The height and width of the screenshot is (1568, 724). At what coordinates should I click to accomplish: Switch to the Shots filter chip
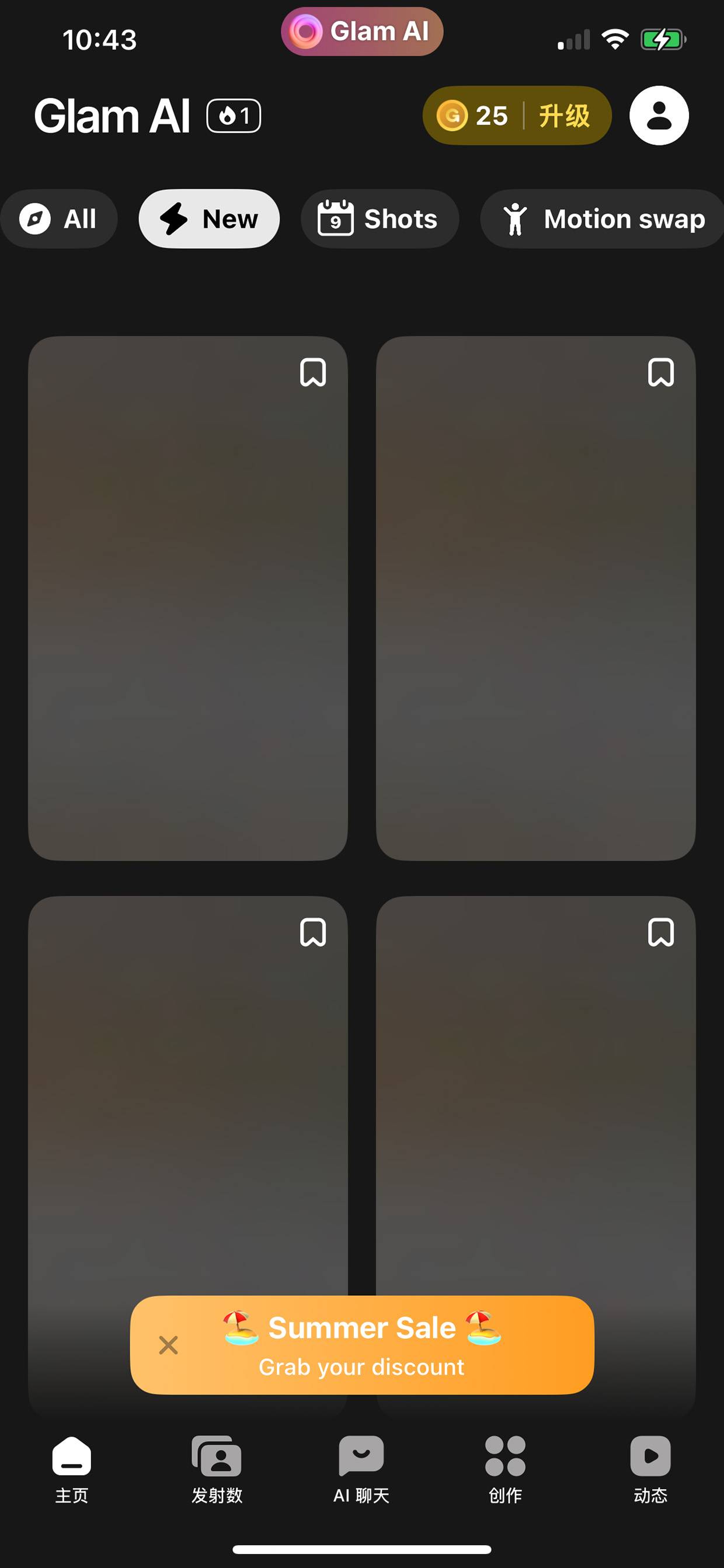(380, 218)
